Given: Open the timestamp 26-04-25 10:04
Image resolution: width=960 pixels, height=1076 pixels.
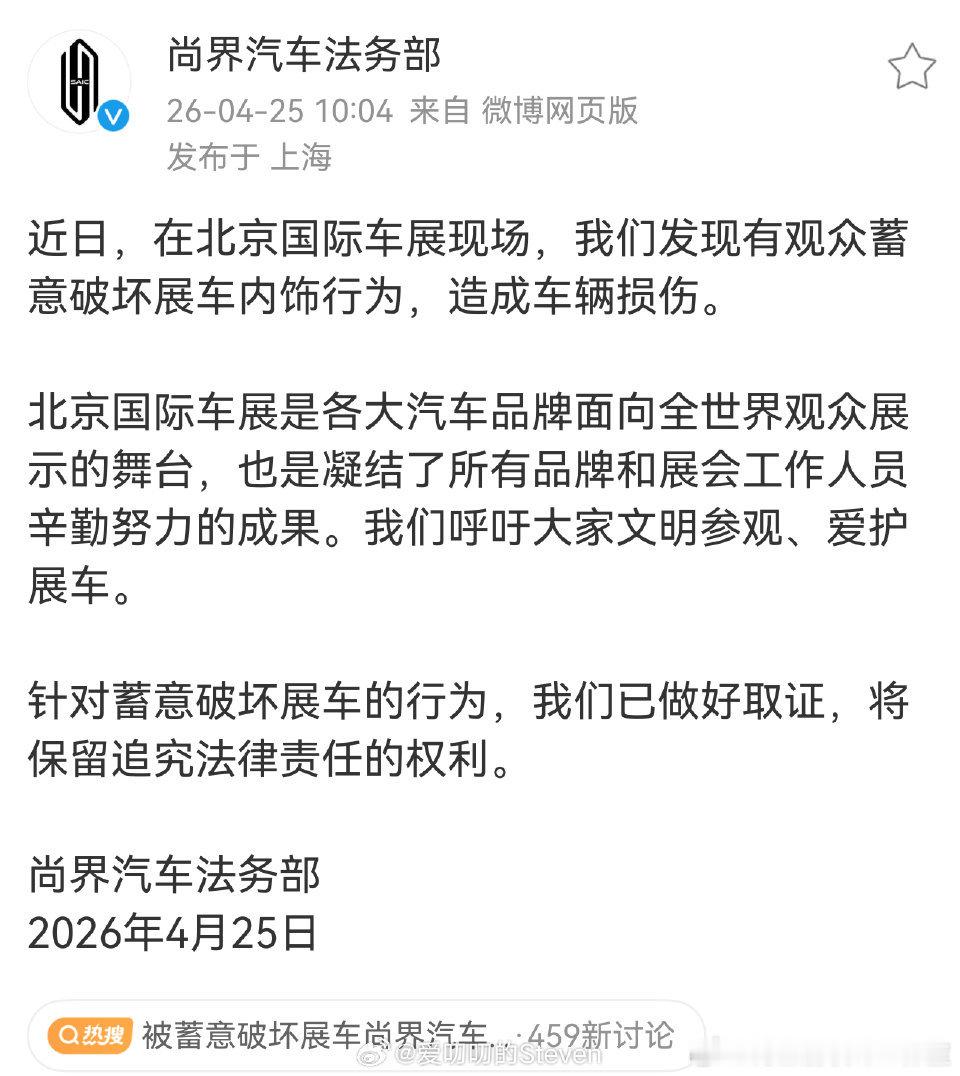Looking at the screenshot, I should [278, 111].
